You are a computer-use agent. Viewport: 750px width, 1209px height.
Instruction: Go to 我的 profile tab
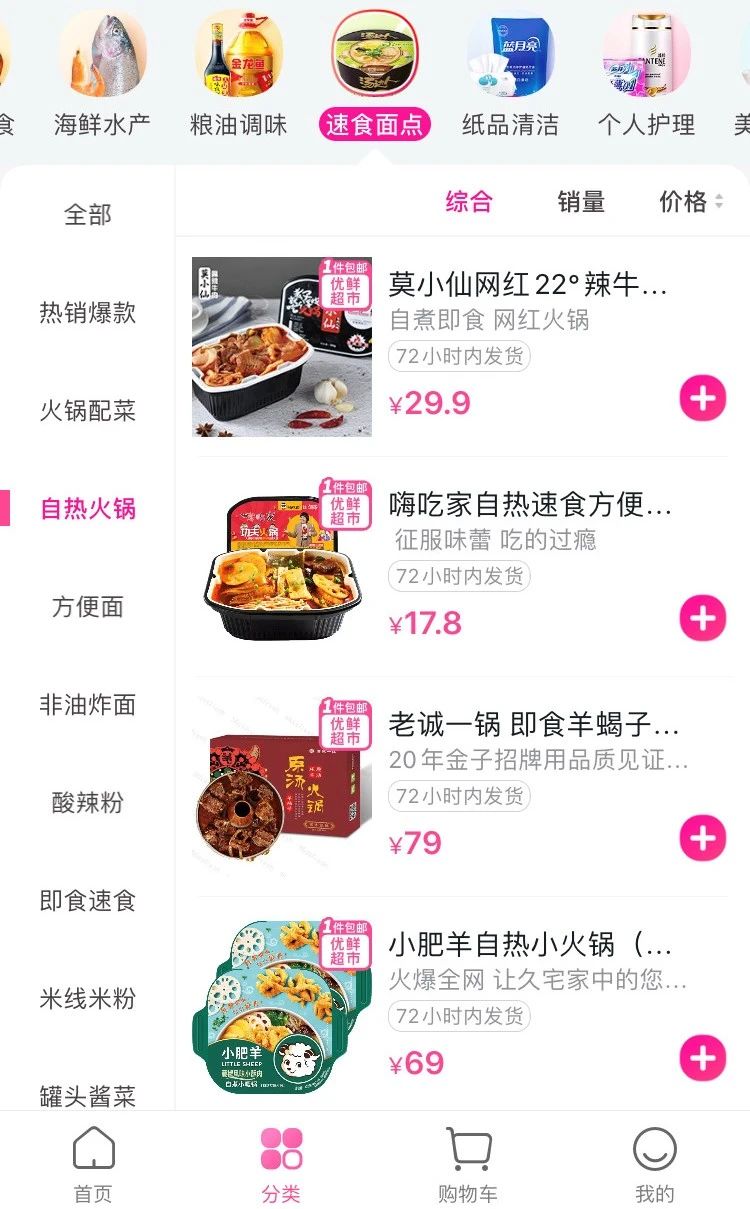(655, 1163)
